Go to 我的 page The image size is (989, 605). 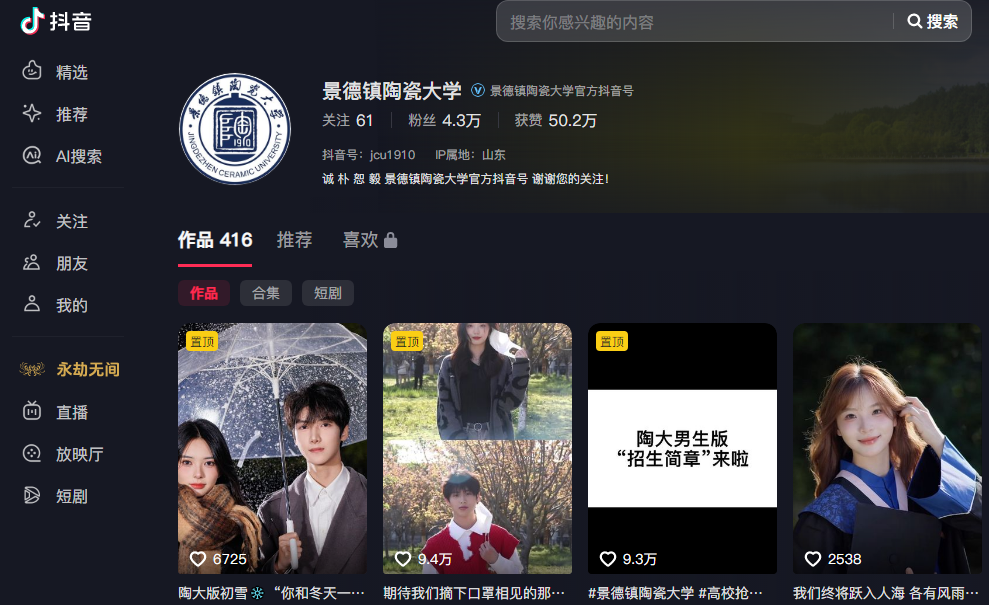click(x=70, y=305)
